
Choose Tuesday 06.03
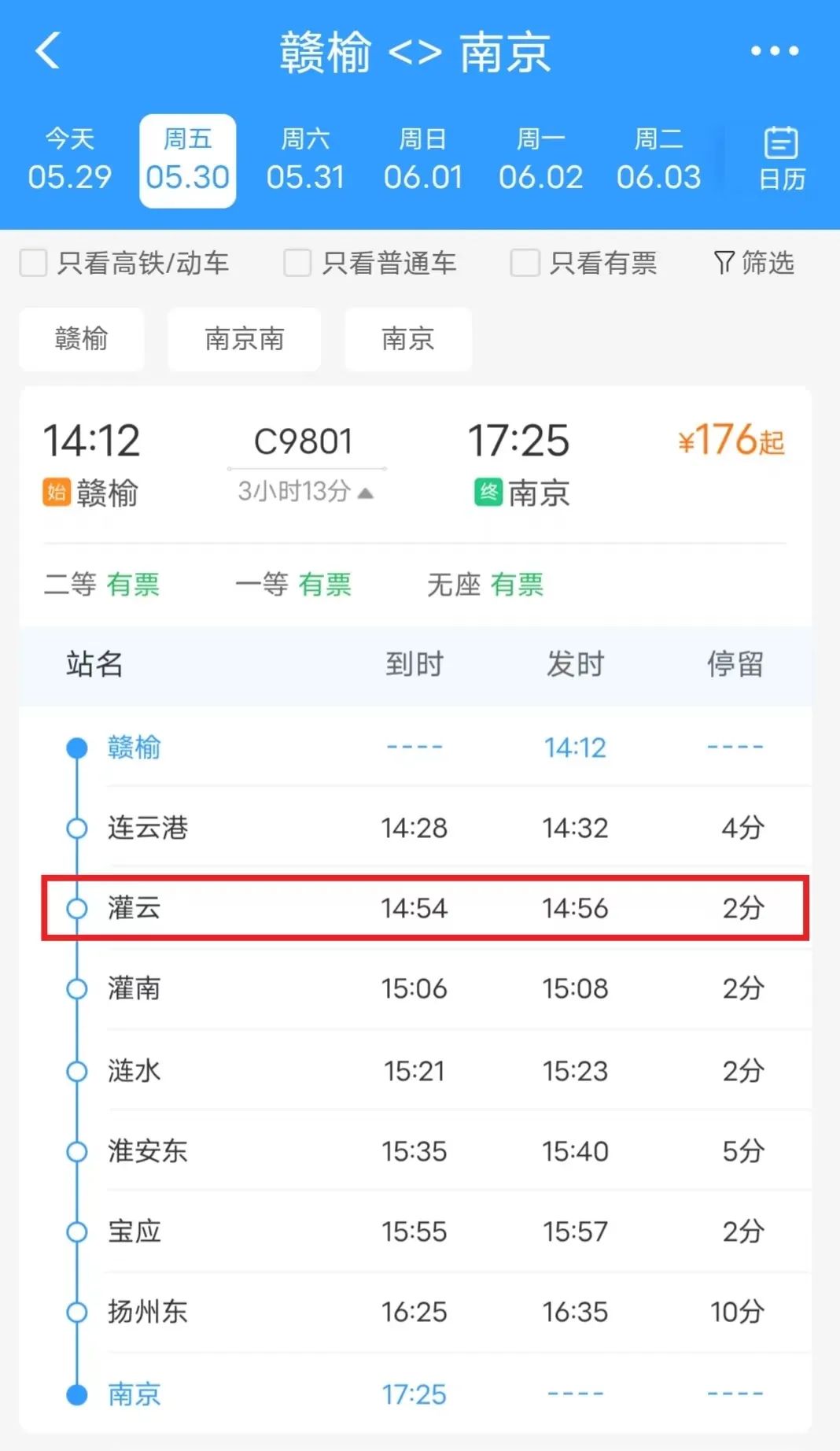coord(658,161)
